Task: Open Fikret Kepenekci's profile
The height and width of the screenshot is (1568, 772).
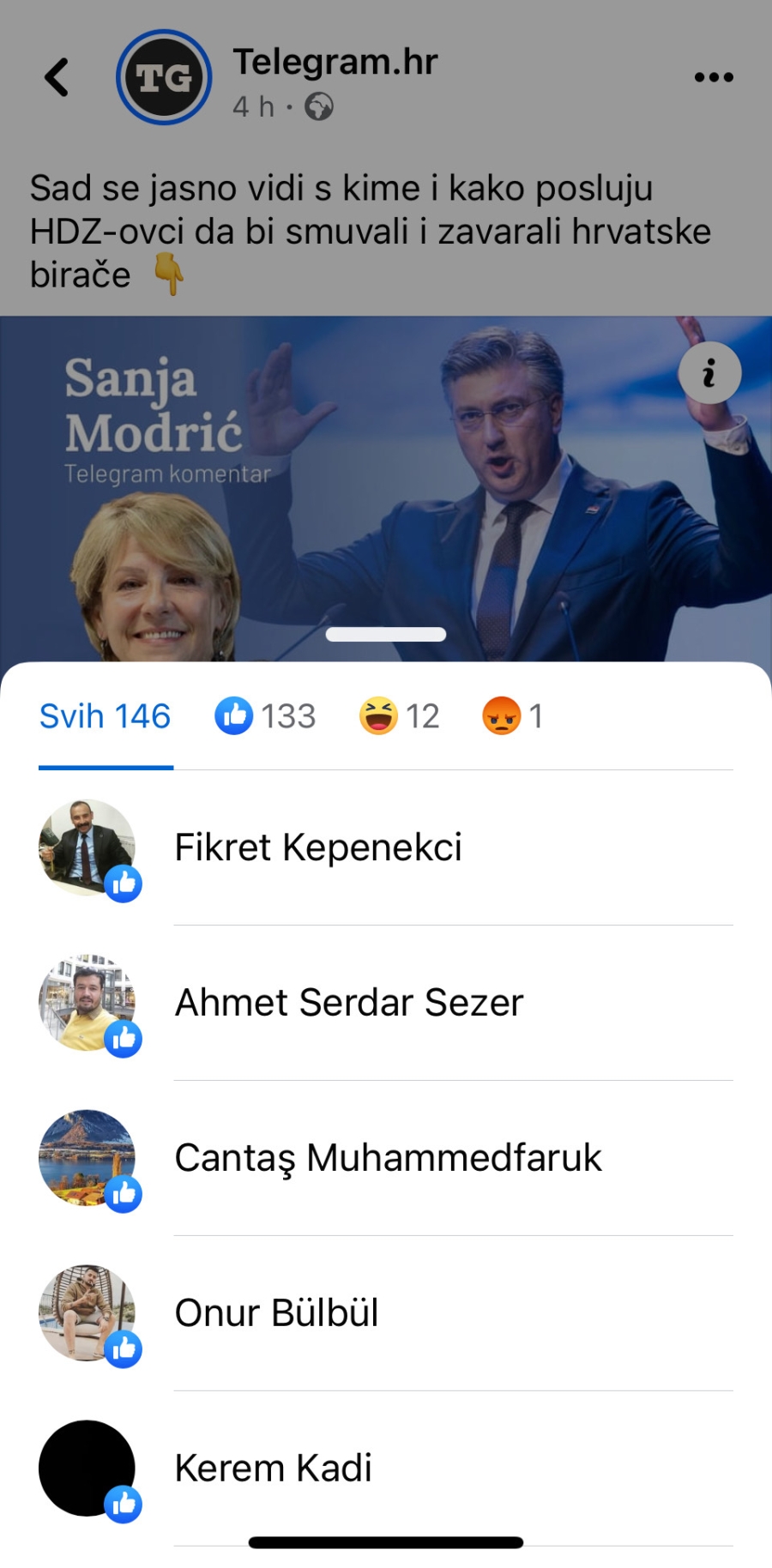Action: (318, 847)
